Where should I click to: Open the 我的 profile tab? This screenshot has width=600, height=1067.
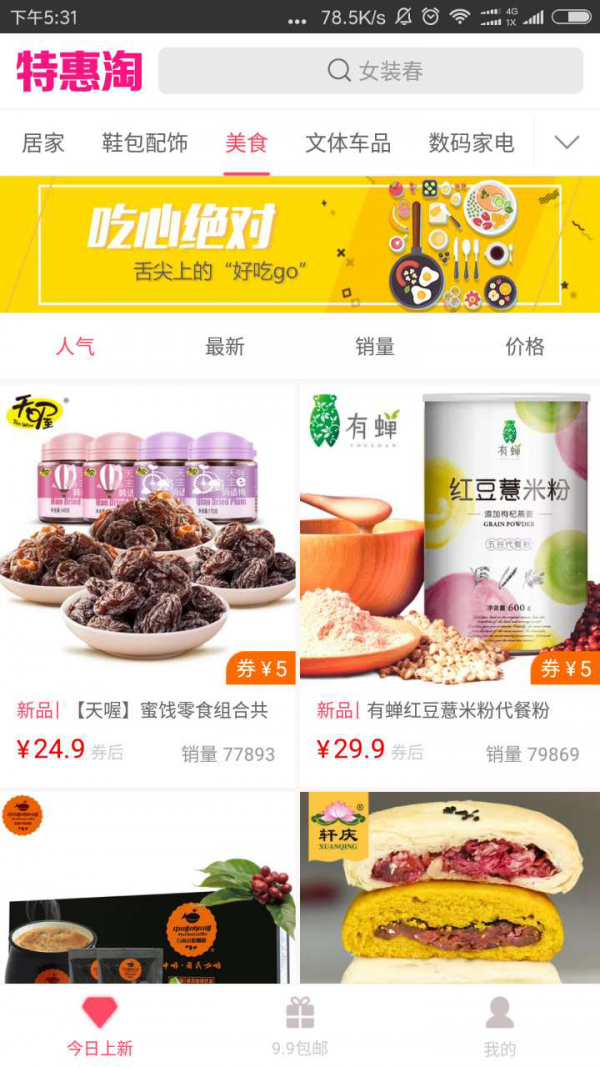[x=500, y=1026]
